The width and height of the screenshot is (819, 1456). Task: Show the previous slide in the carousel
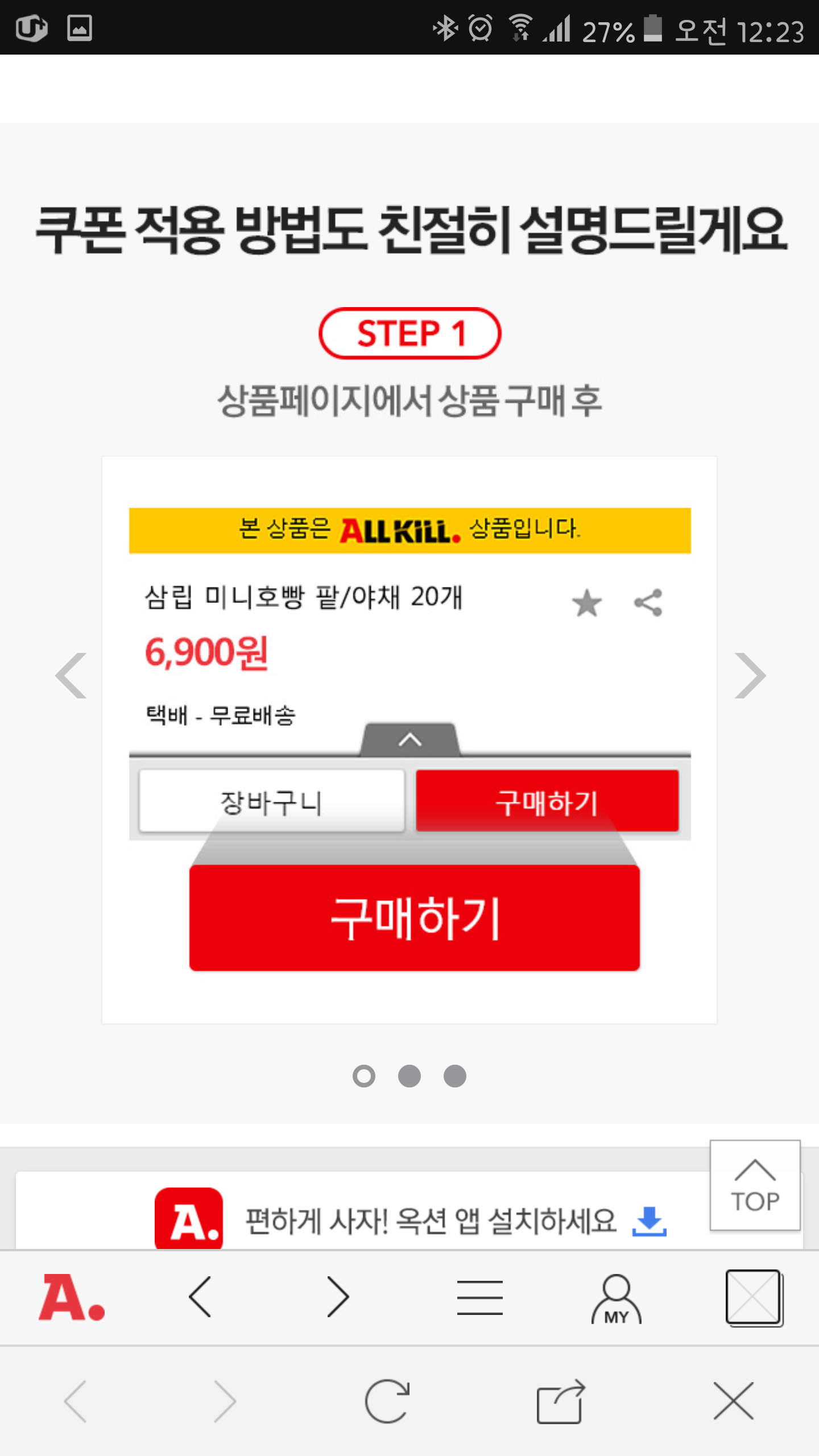(x=72, y=676)
